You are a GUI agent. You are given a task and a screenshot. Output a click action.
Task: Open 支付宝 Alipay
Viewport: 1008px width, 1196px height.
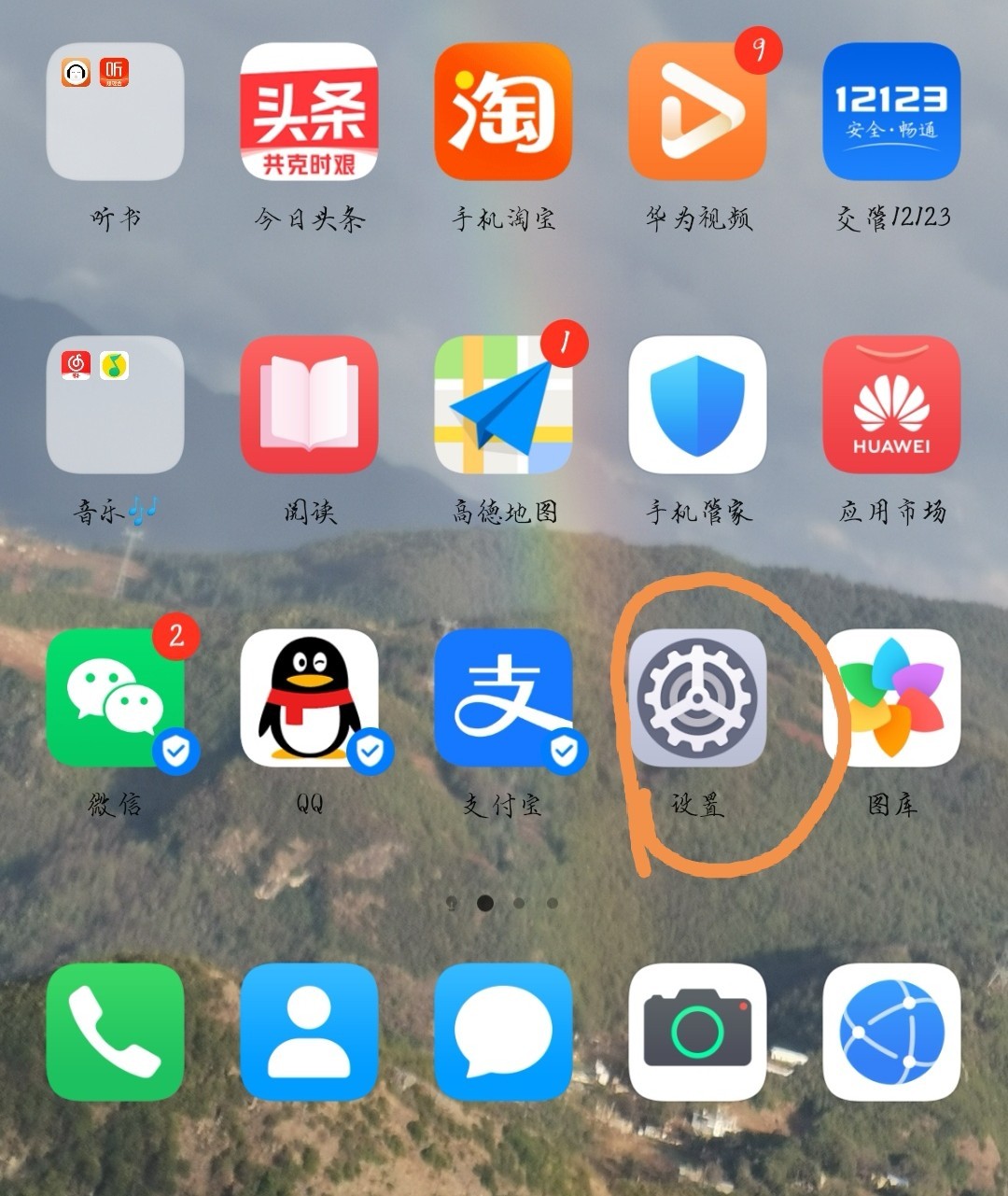[503, 697]
